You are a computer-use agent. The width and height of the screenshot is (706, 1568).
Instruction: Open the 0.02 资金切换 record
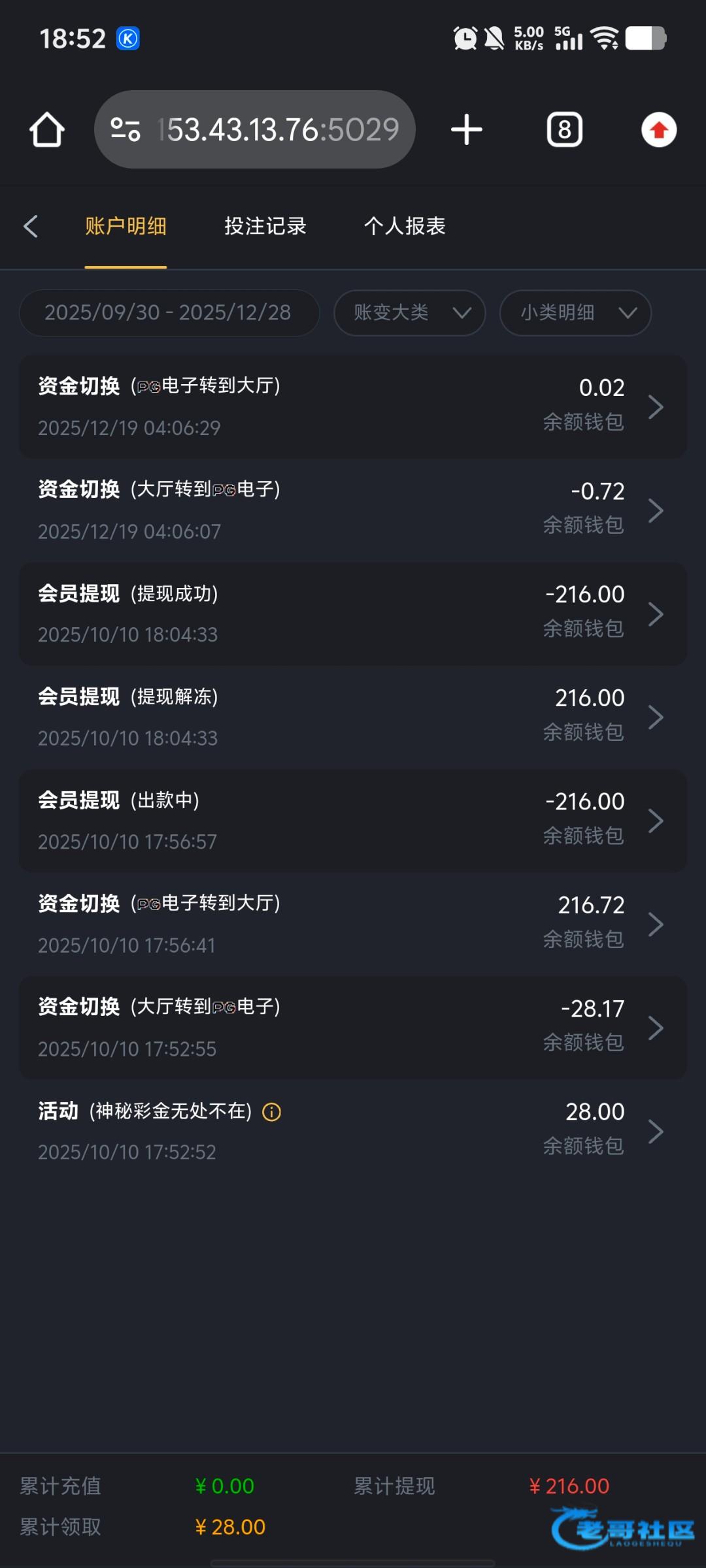[x=353, y=406]
